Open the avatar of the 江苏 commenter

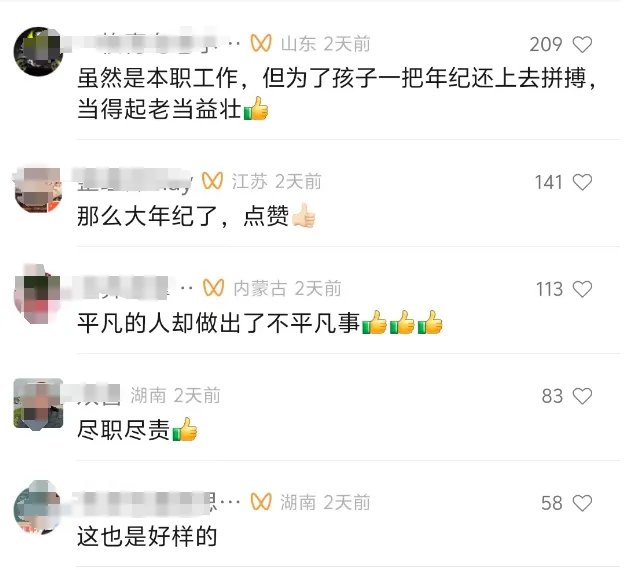38,190
